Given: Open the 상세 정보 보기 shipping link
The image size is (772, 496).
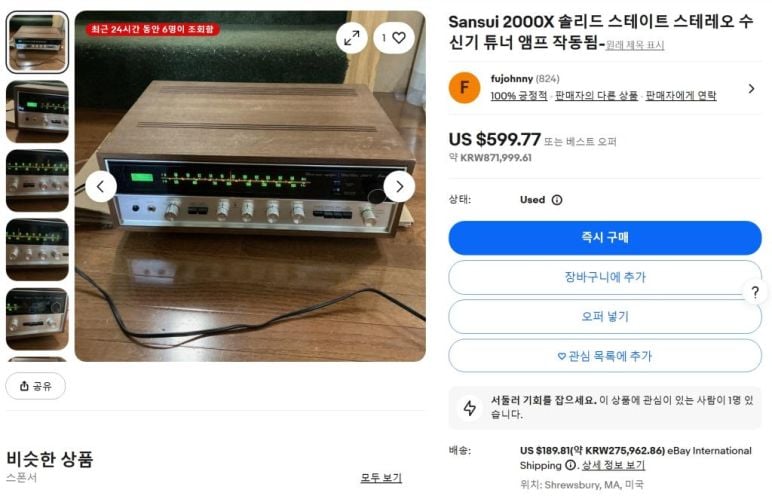Looking at the screenshot, I should coord(613,465).
